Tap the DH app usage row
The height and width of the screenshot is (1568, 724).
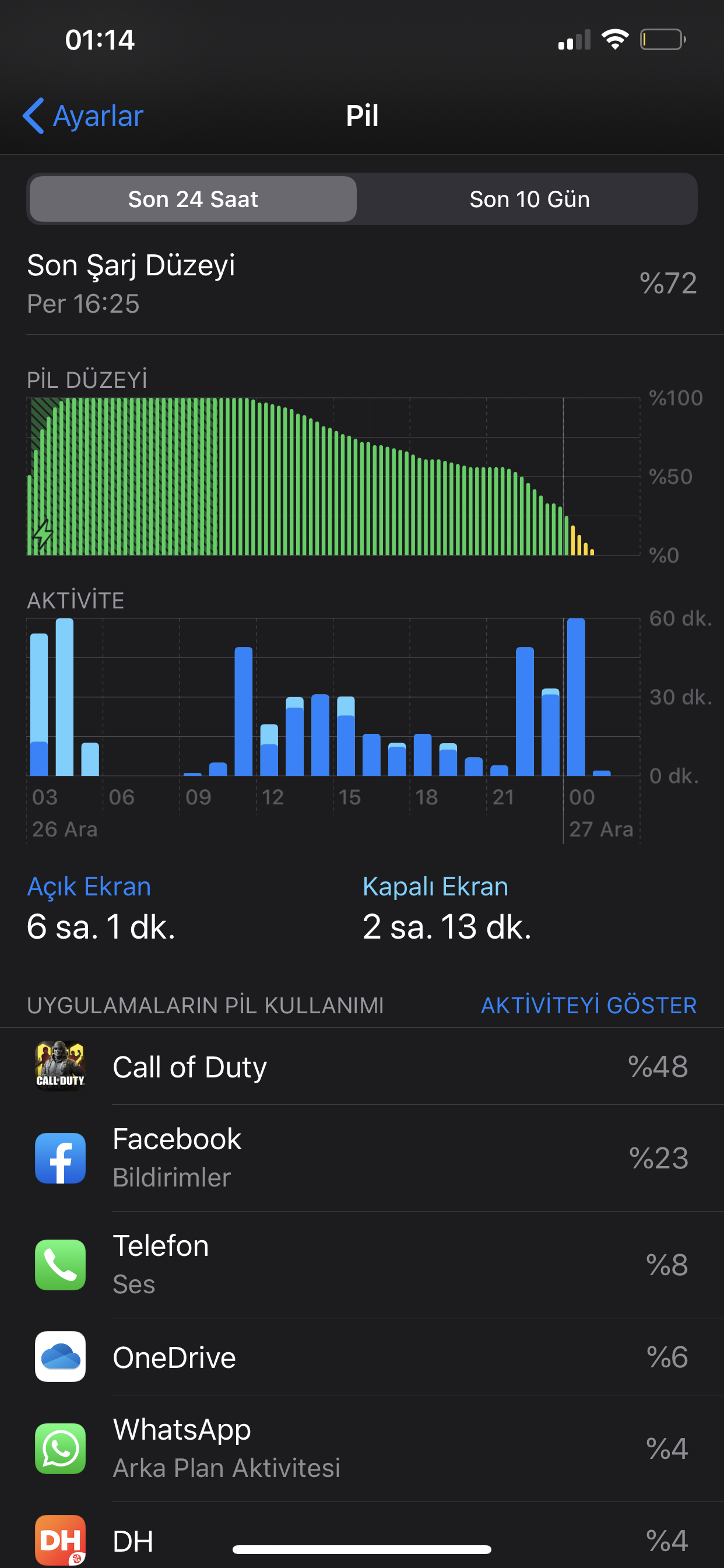pyautogui.click(x=362, y=1536)
